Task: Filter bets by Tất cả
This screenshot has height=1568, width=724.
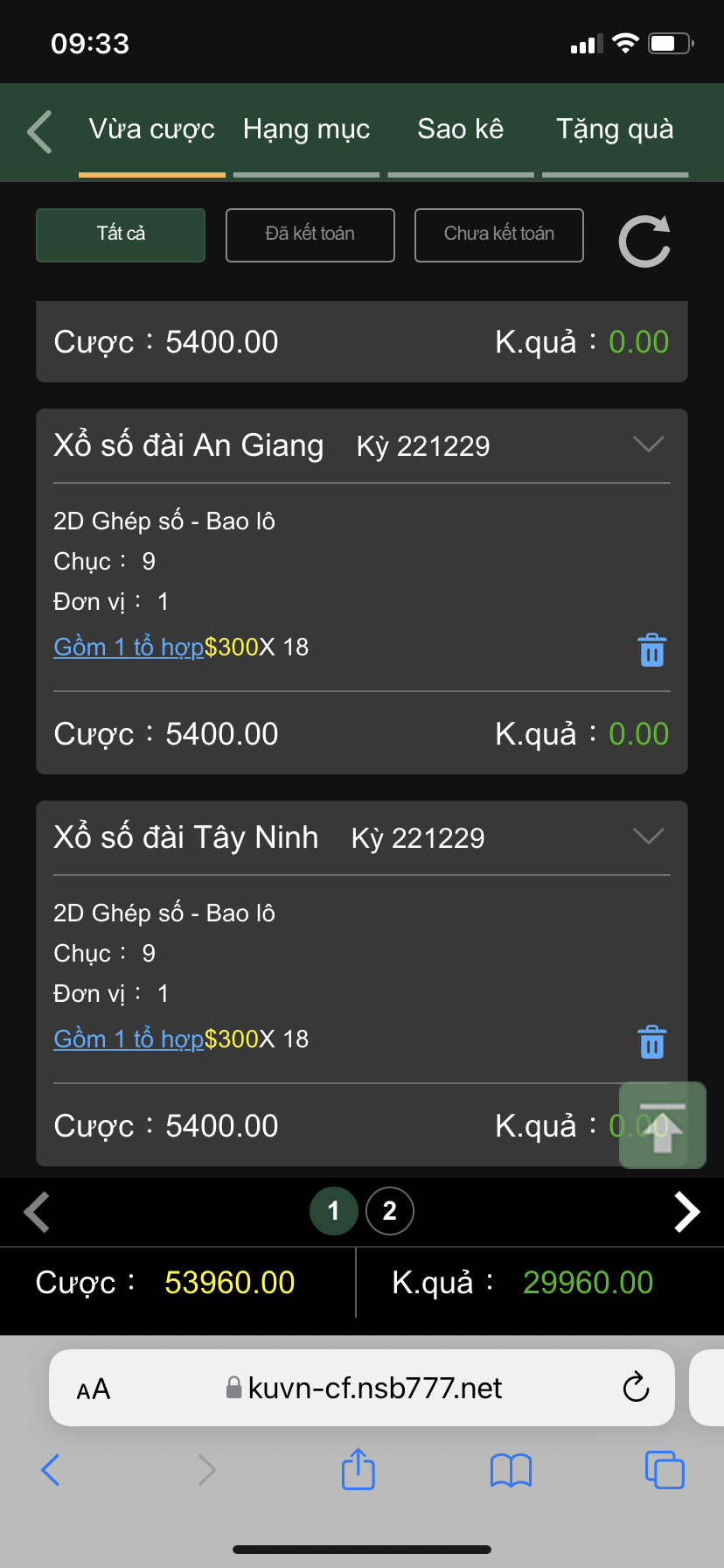Action: click(121, 234)
